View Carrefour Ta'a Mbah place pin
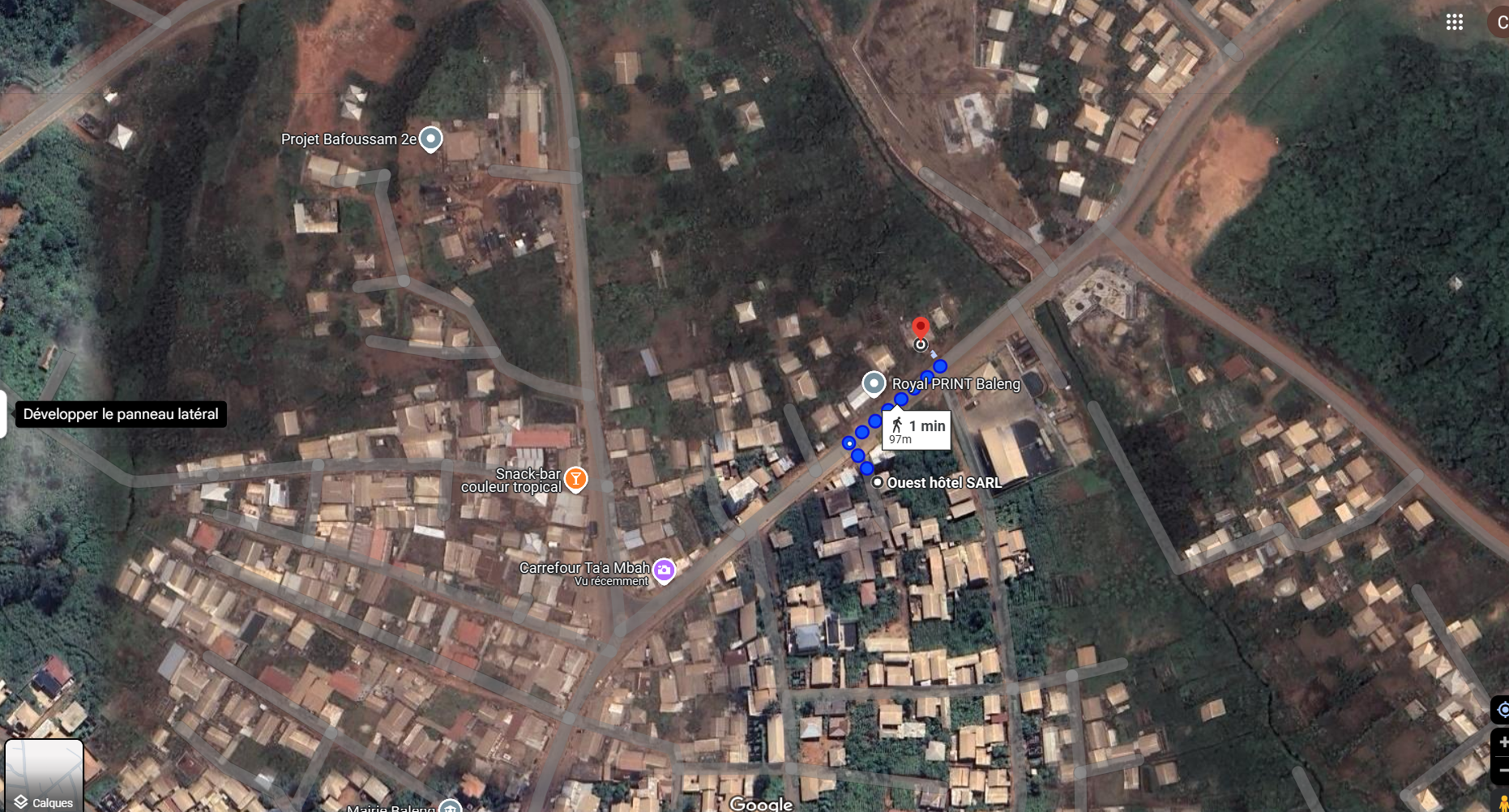The image size is (1509, 812). tap(664, 571)
